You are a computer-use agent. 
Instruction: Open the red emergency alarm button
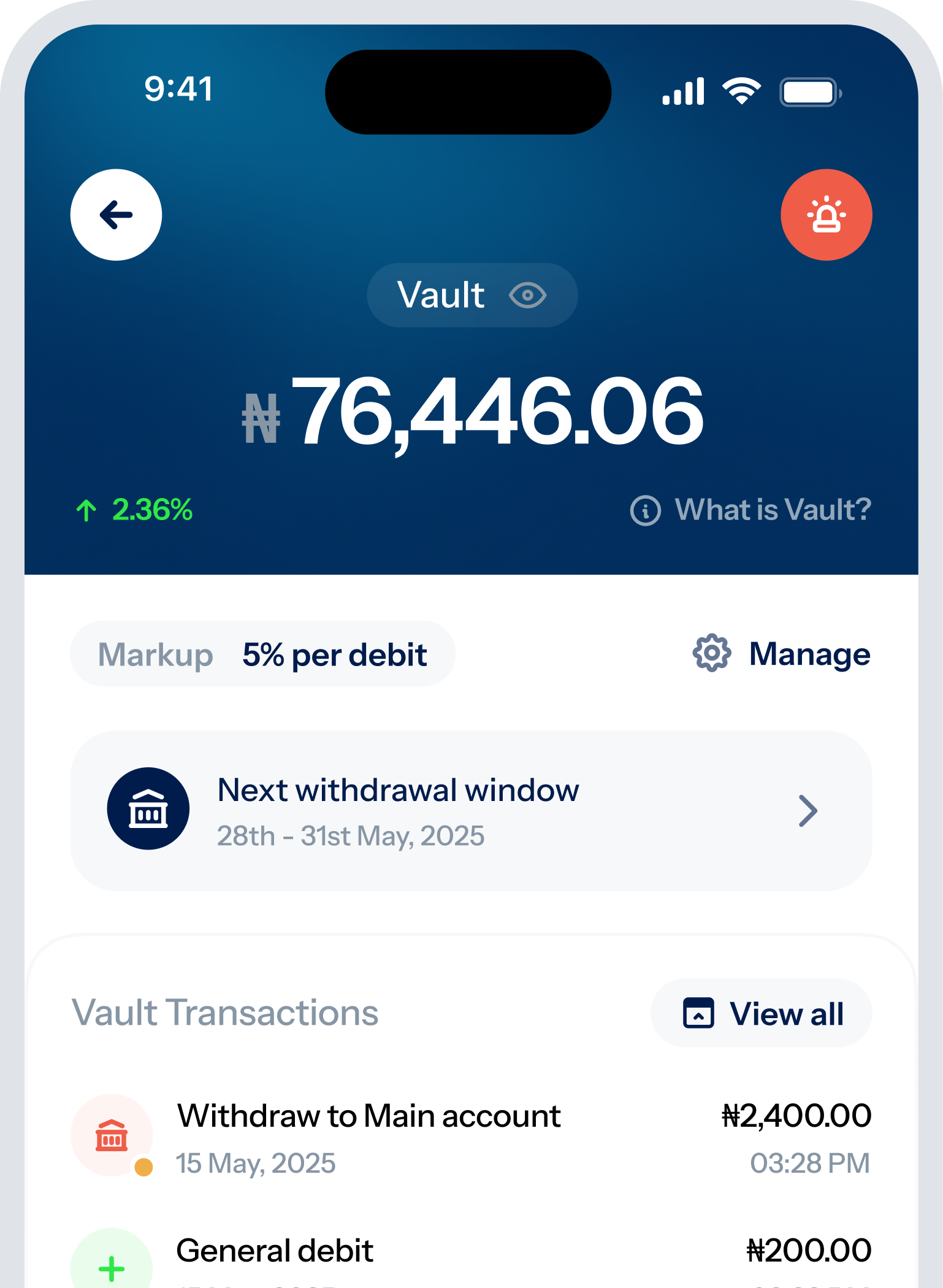click(x=826, y=215)
